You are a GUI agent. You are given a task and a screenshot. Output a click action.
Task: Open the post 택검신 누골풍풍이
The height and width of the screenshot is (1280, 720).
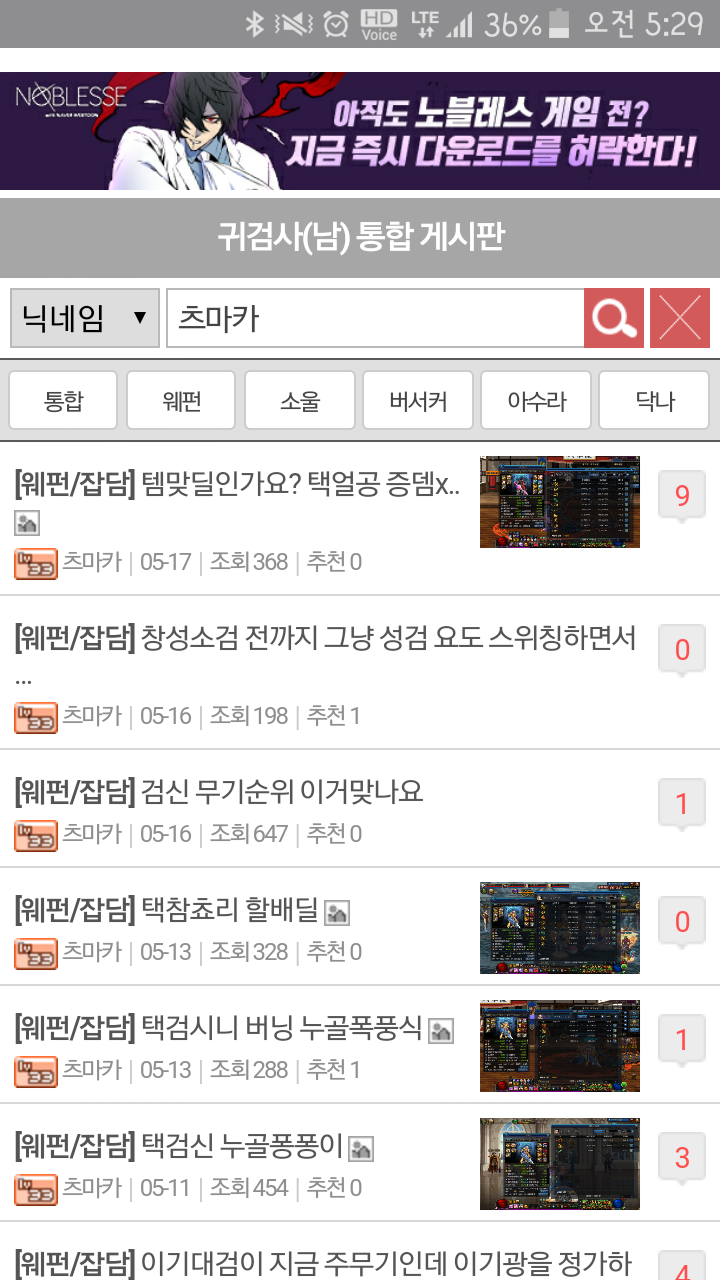(x=179, y=1147)
